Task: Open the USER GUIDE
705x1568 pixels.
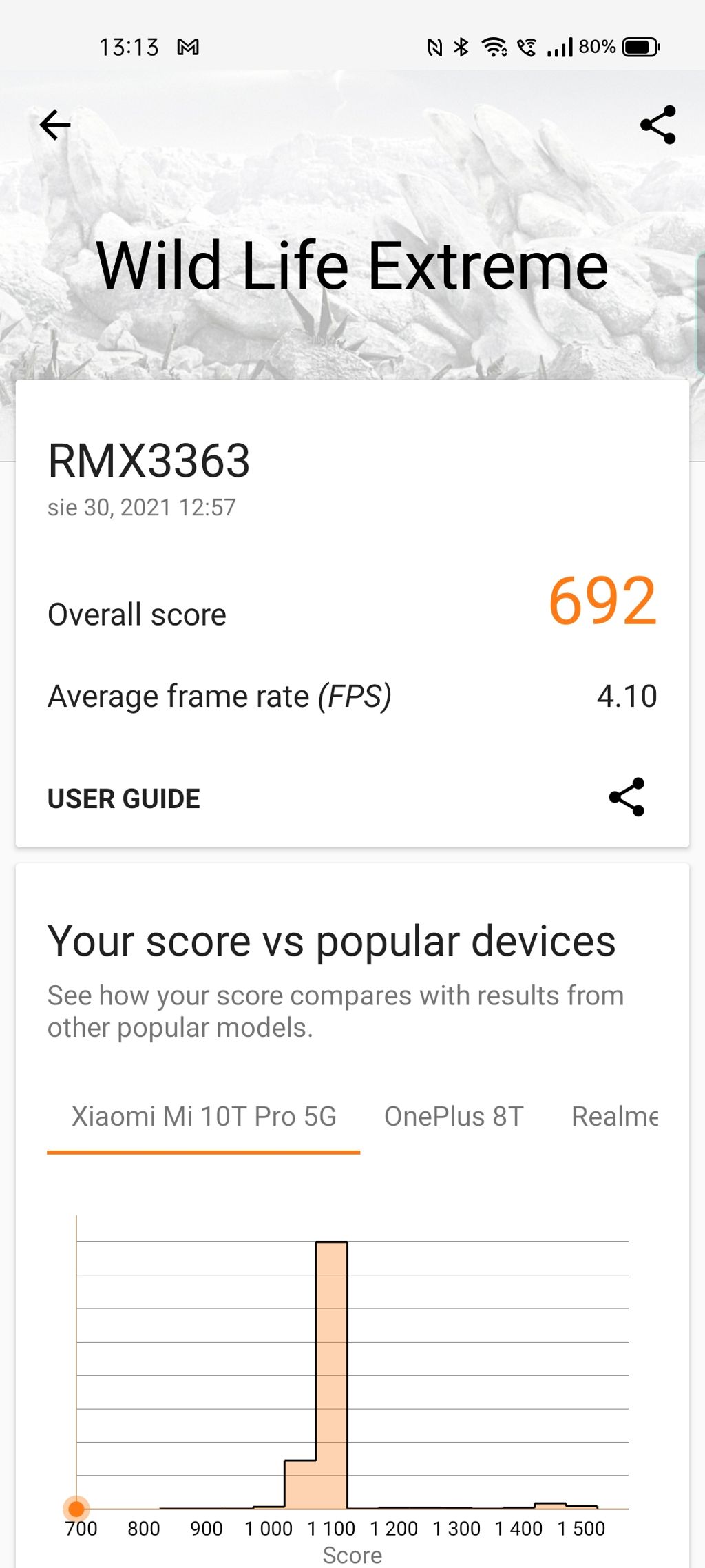Action: point(124,798)
